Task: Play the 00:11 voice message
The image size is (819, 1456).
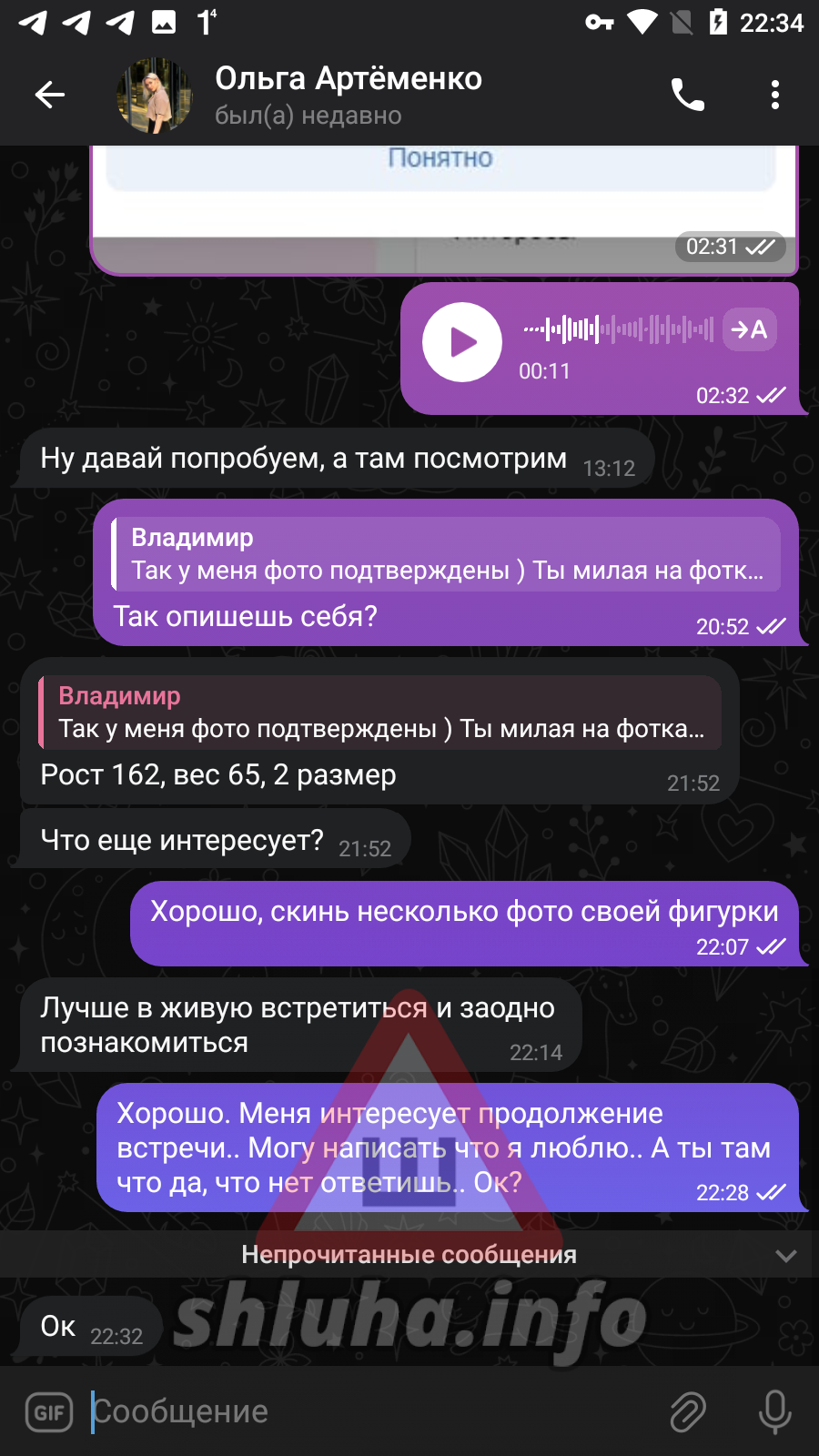Action: (x=462, y=342)
